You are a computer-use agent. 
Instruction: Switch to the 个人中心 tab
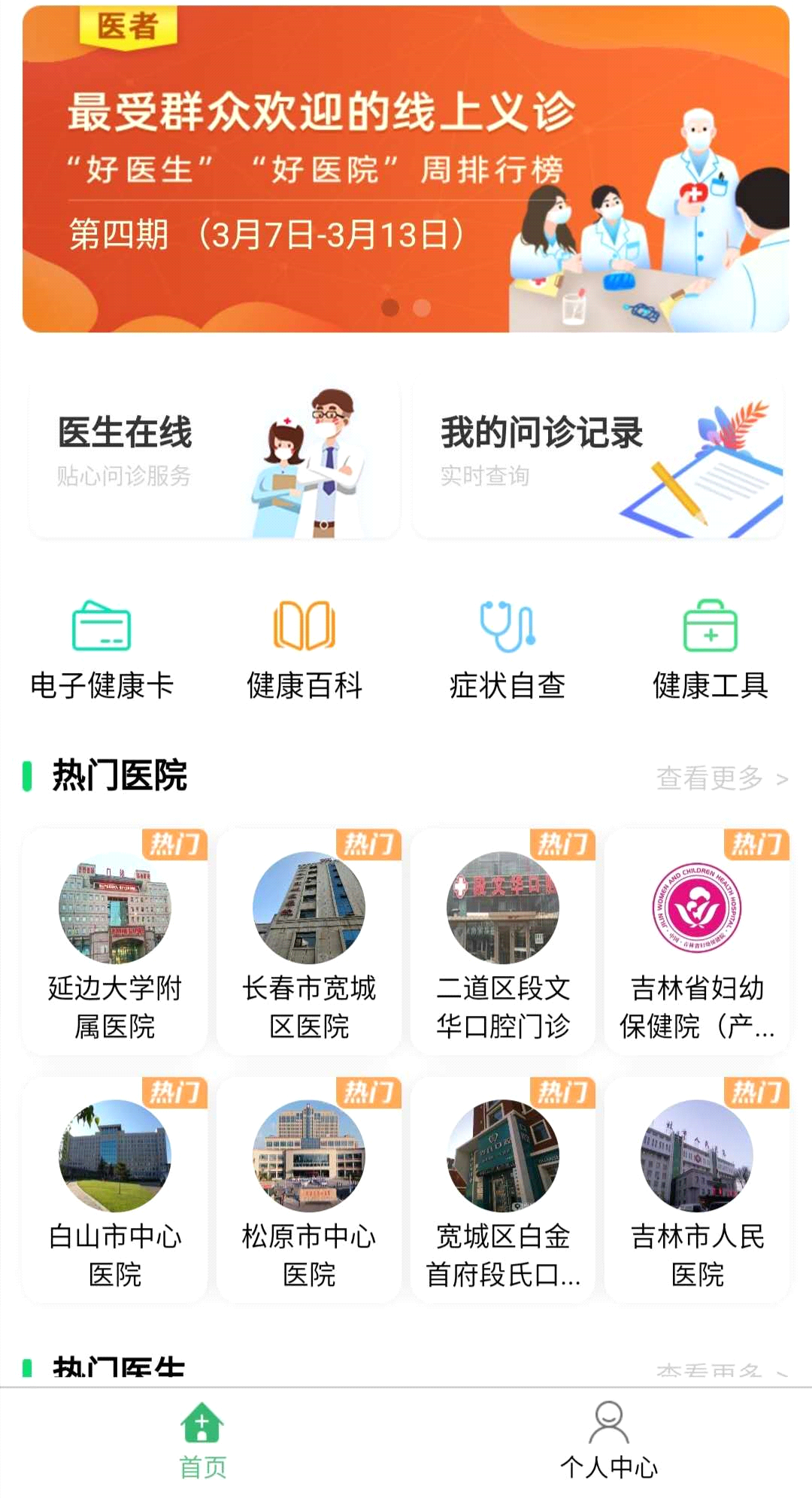tap(609, 1440)
